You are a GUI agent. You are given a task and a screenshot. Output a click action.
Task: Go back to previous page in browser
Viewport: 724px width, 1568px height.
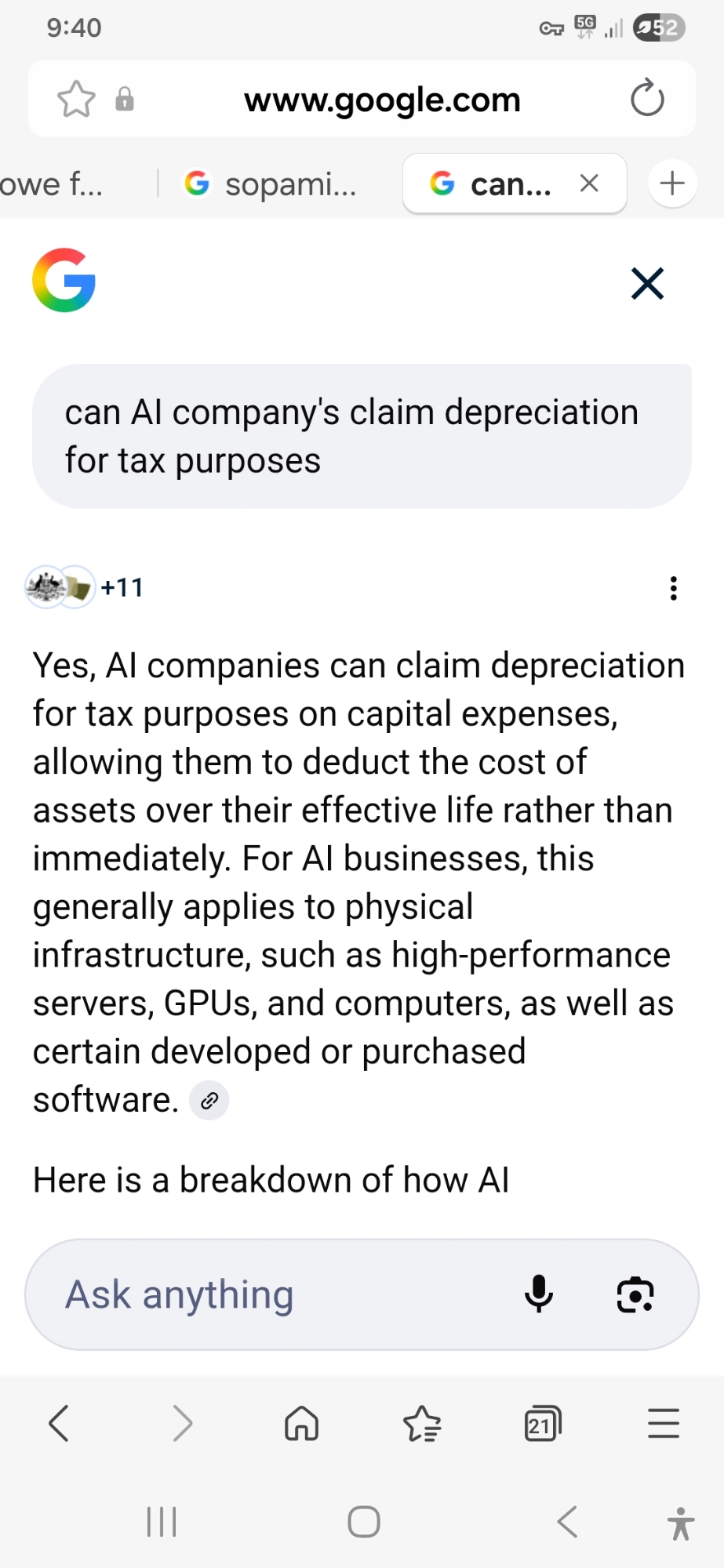60,1423
